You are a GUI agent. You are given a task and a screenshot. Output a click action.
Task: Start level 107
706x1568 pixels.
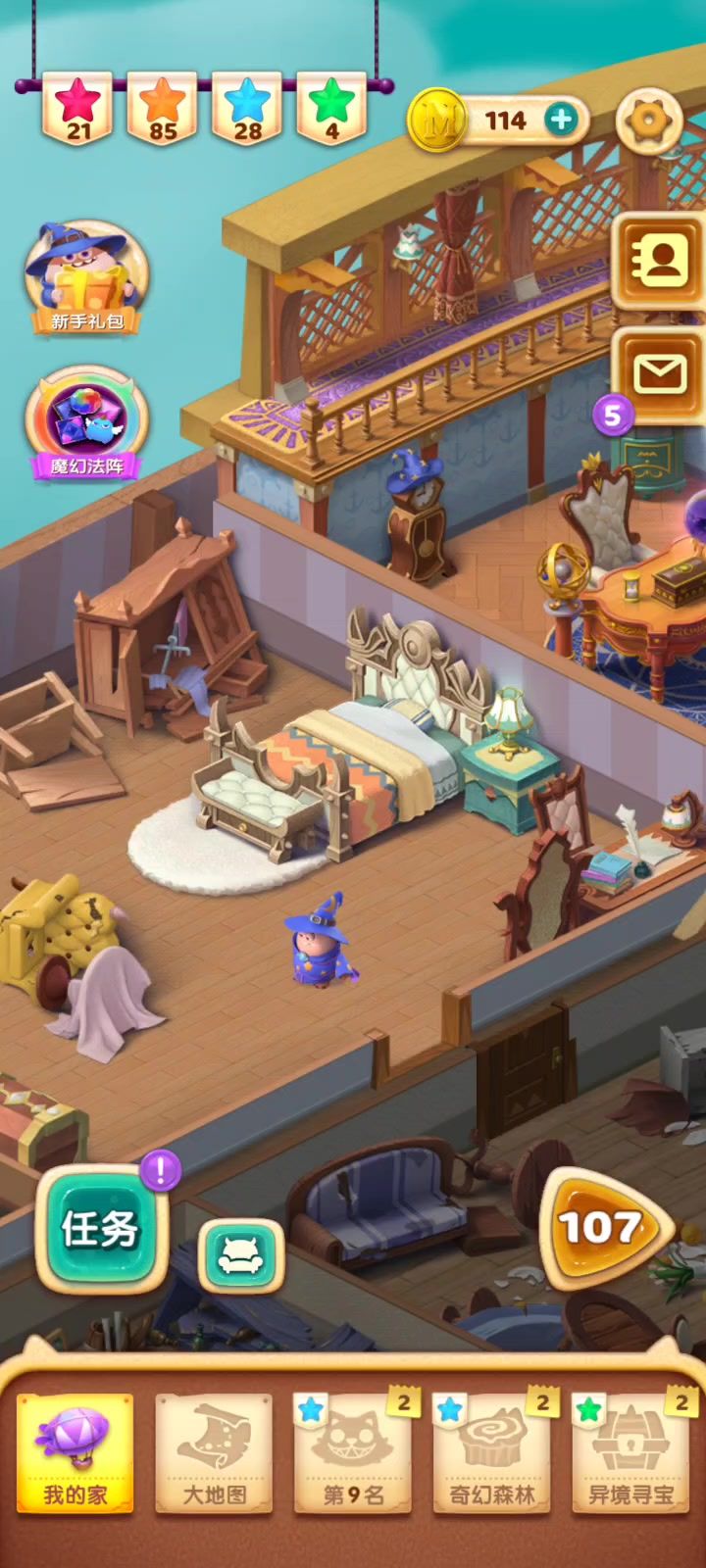point(605,1227)
